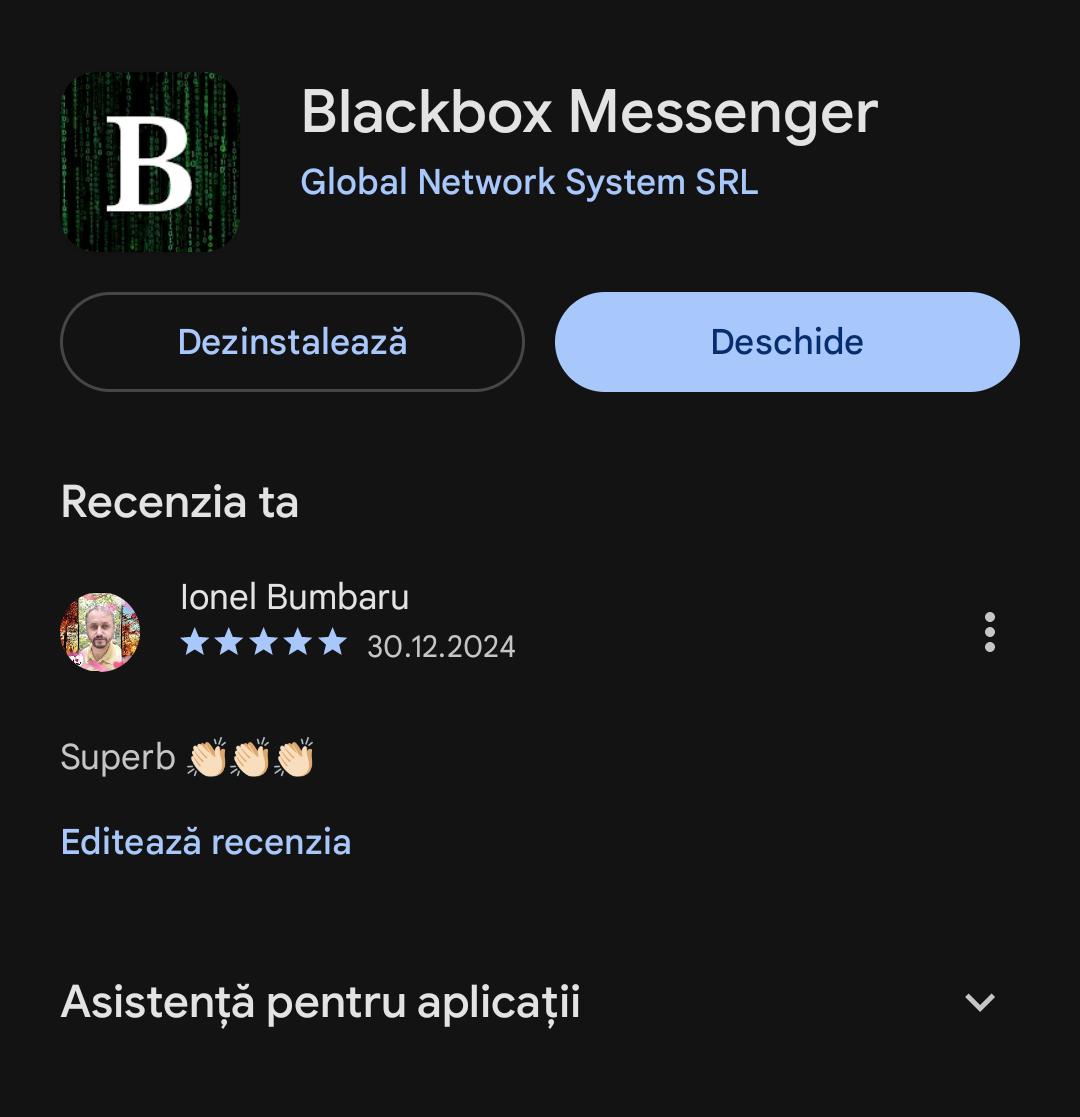Adjust your star rating control

[266, 644]
